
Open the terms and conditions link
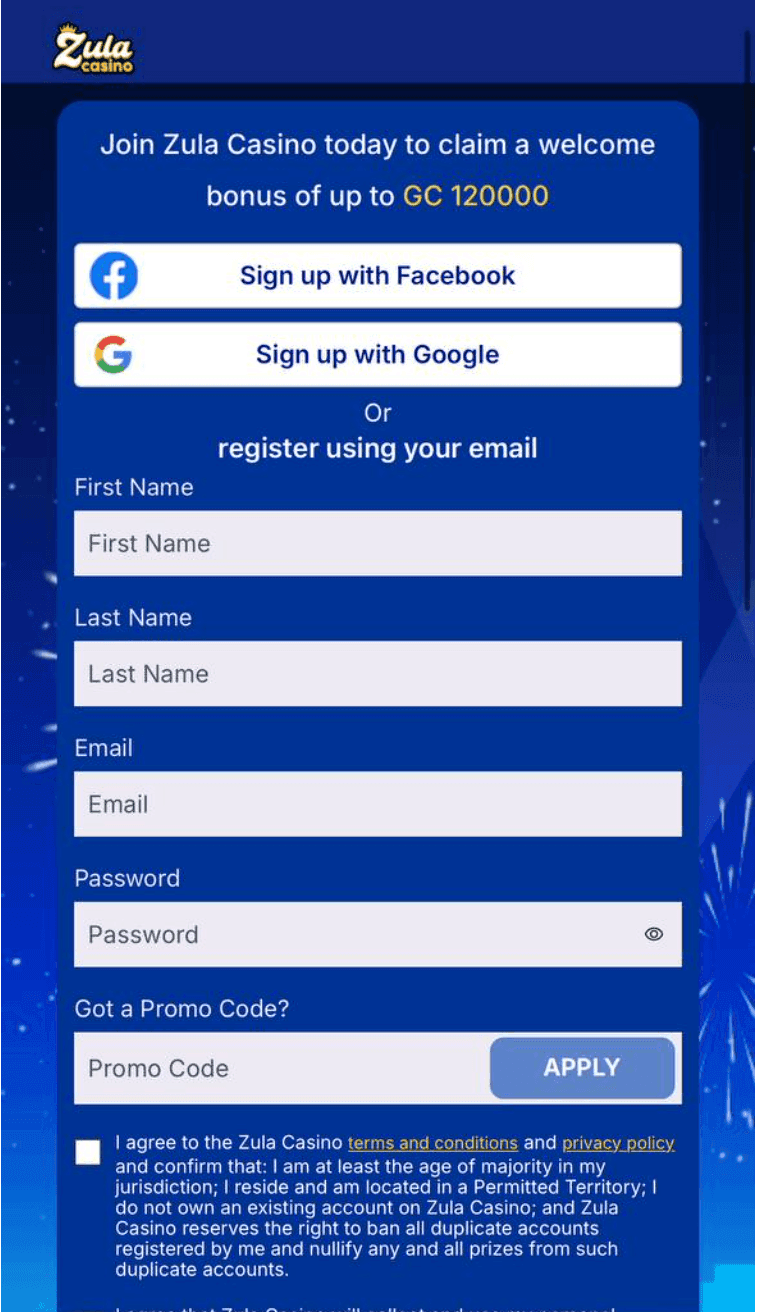433,1143
